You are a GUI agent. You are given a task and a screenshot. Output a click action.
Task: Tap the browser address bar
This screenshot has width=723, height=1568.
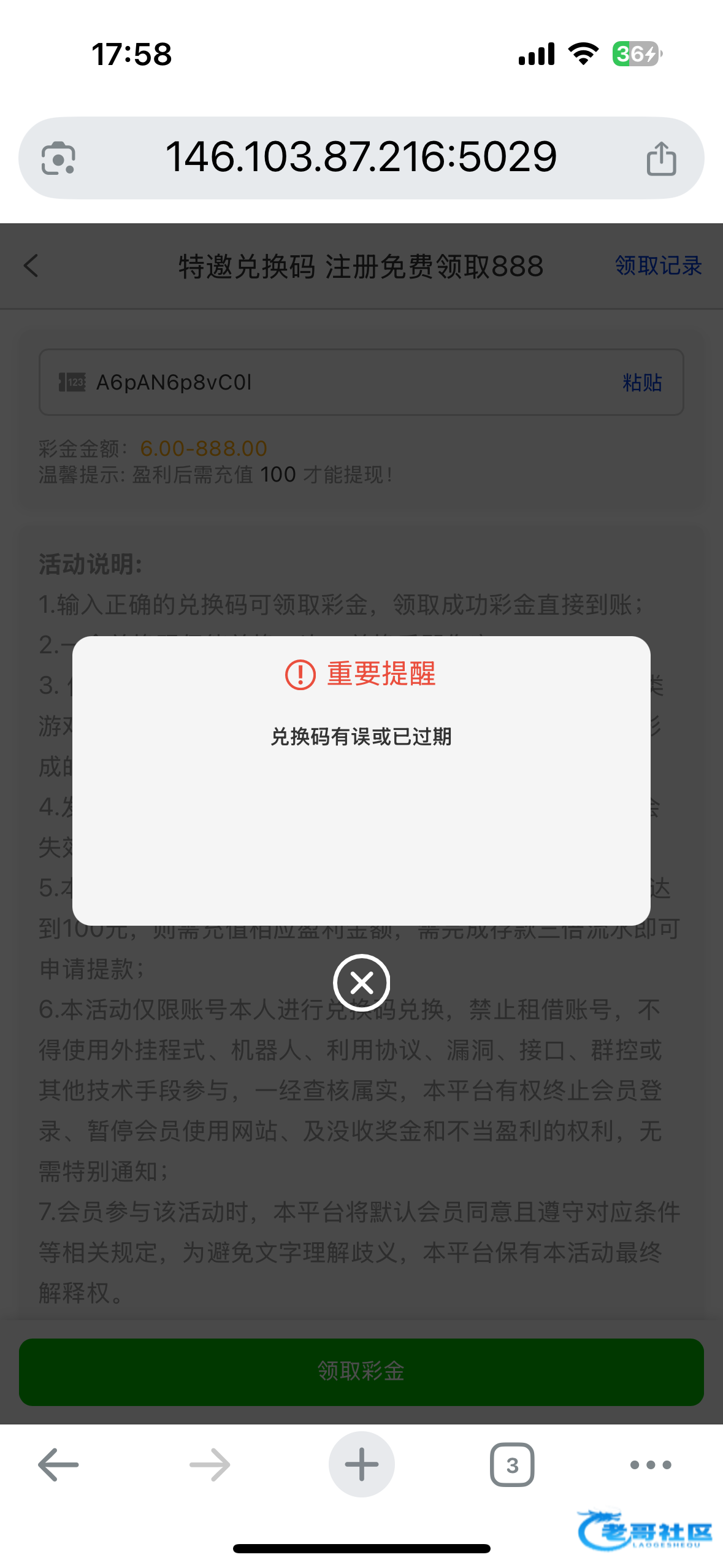tap(361, 158)
